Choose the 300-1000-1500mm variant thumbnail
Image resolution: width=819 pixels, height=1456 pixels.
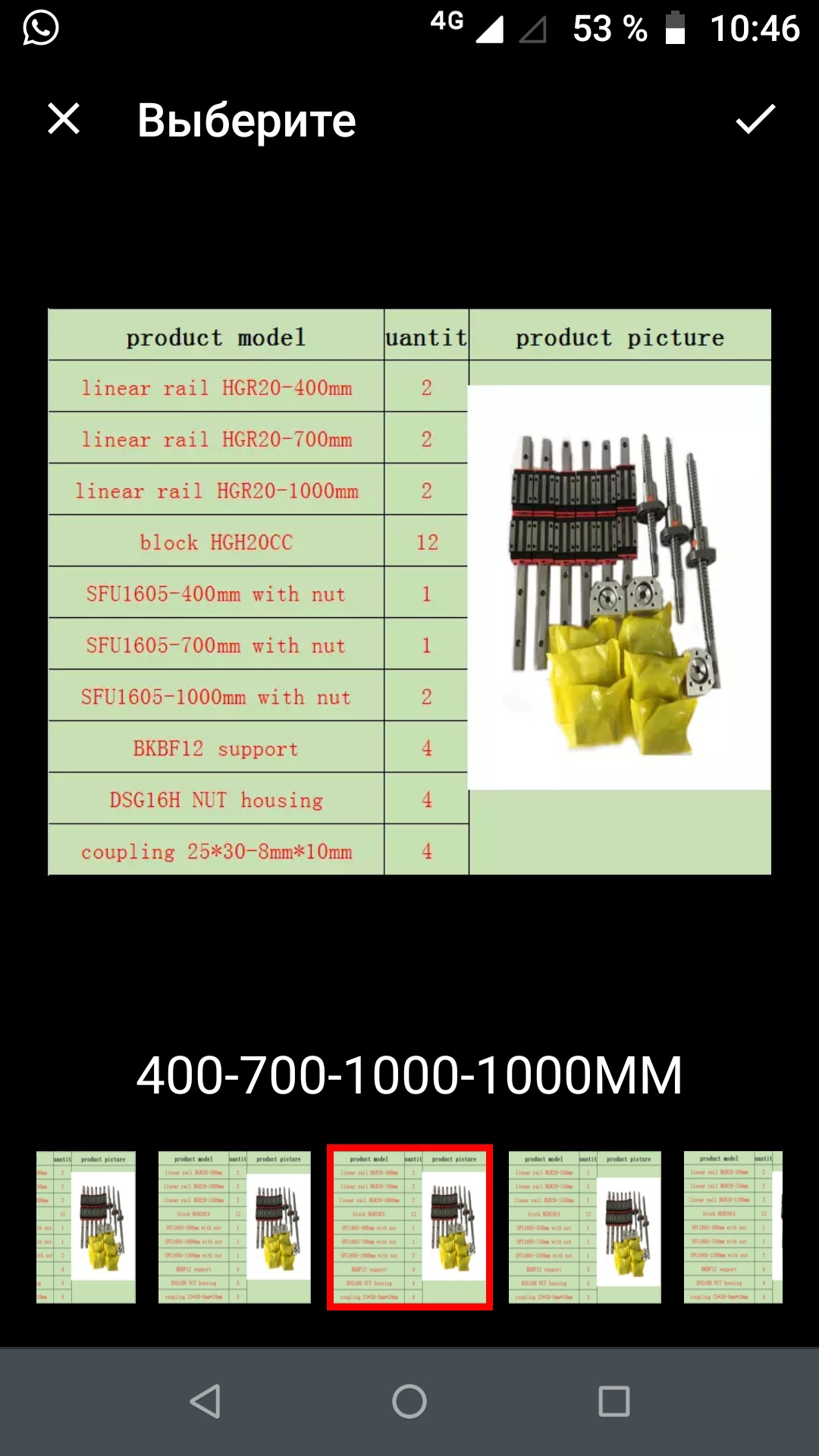coord(234,1227)
